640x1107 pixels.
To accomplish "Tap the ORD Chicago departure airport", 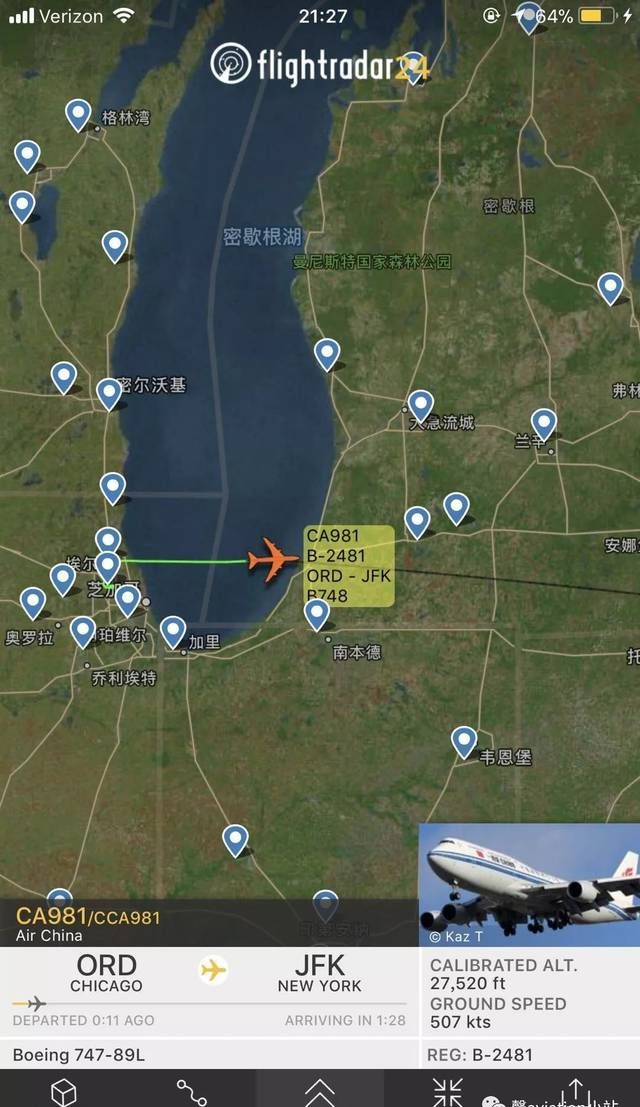I will point(107,973).
